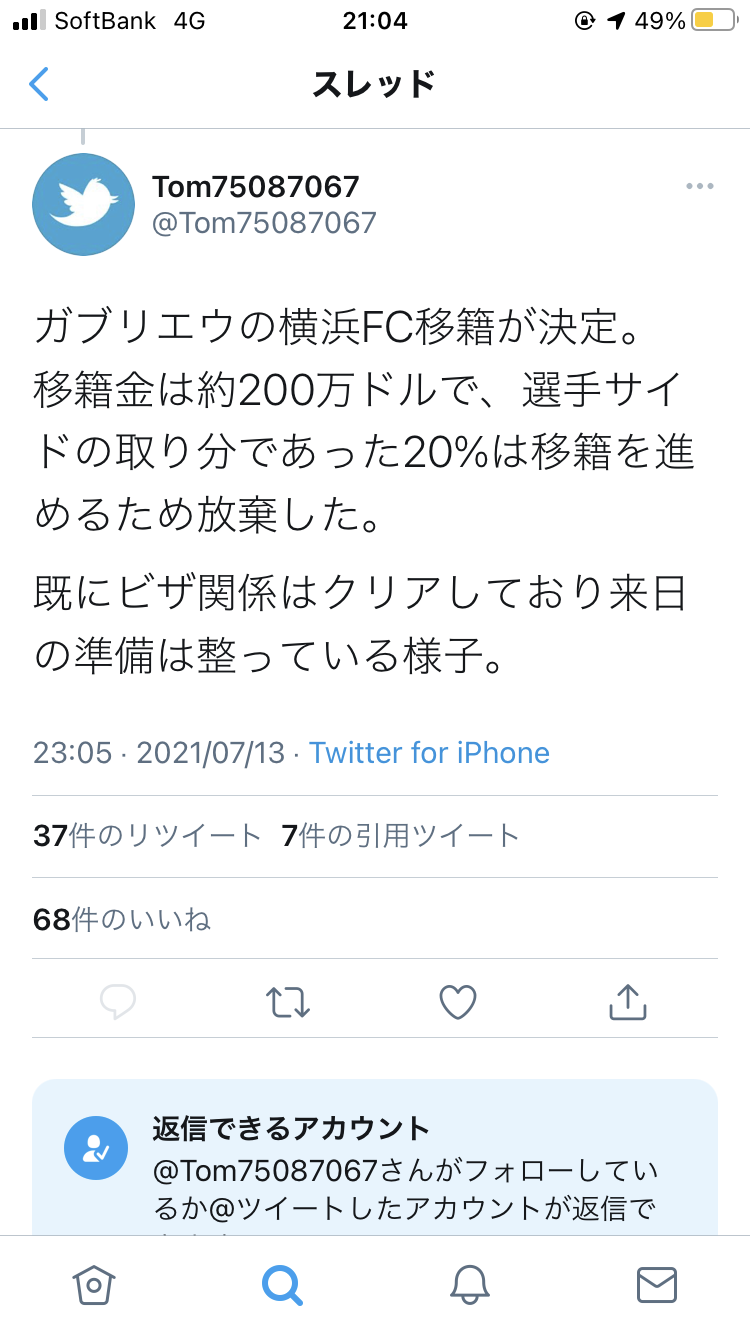Screen dimensions: 750x1334
Task: View the 7件の引用ツイート list
Action: [x=401, y=836]
